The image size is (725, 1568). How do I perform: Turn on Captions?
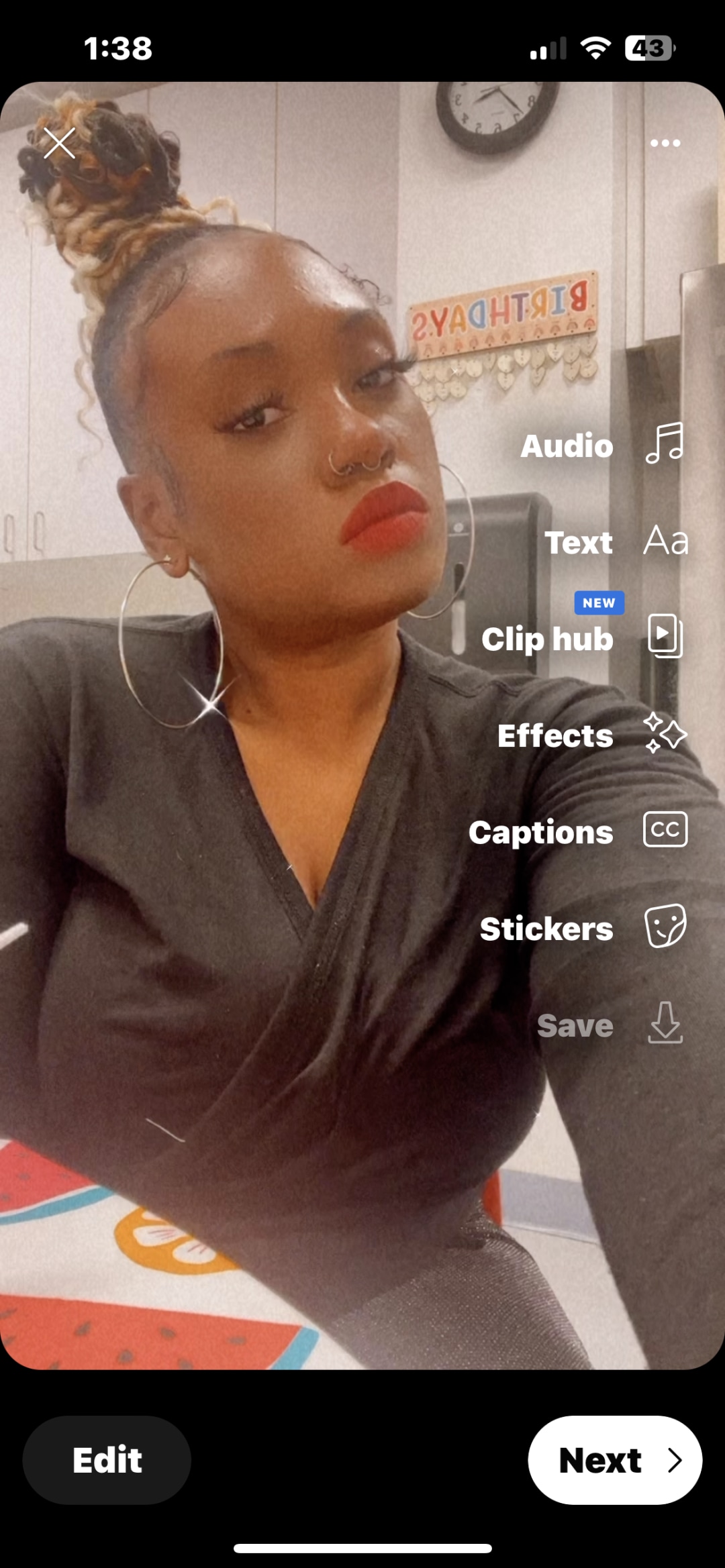(x=578, y=831)
